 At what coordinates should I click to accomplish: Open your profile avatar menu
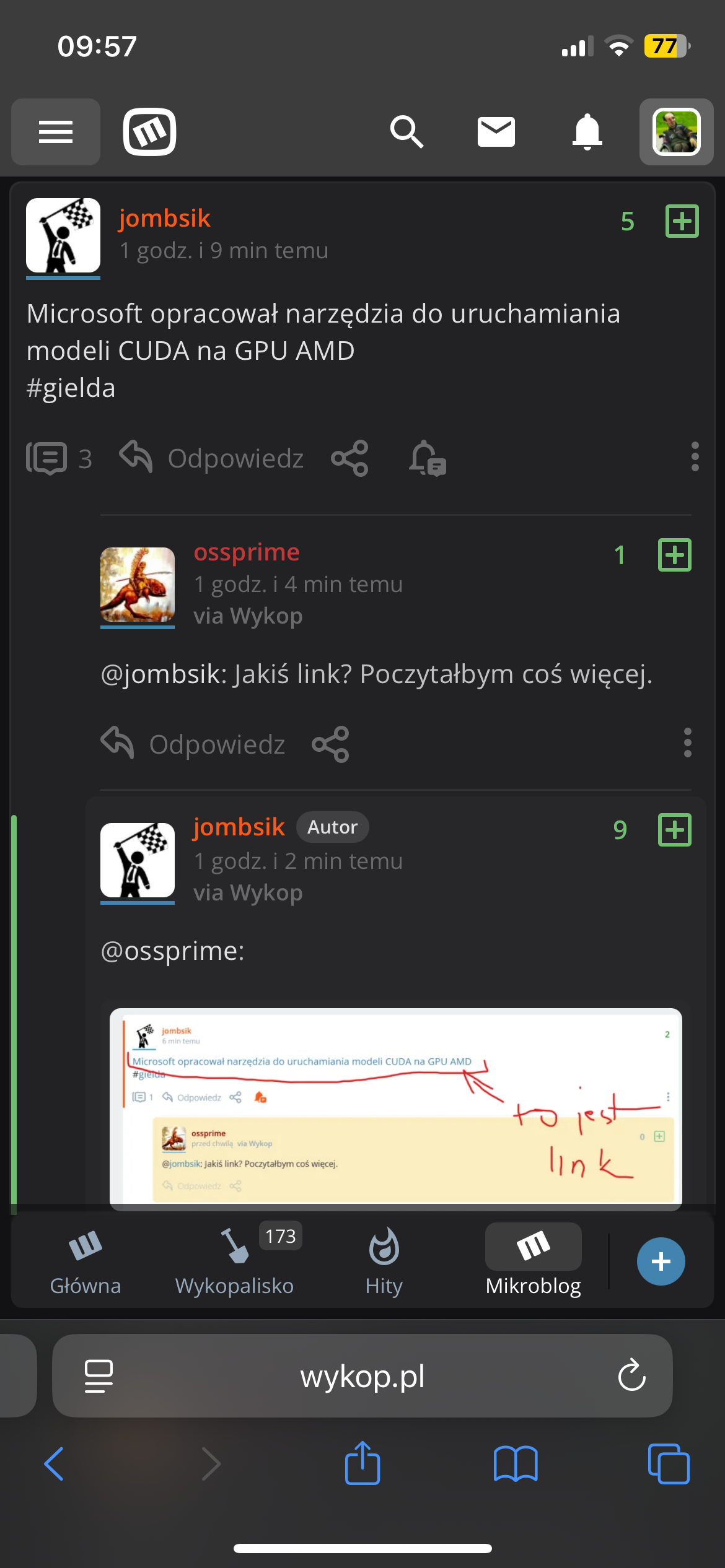tap(676, 132)
